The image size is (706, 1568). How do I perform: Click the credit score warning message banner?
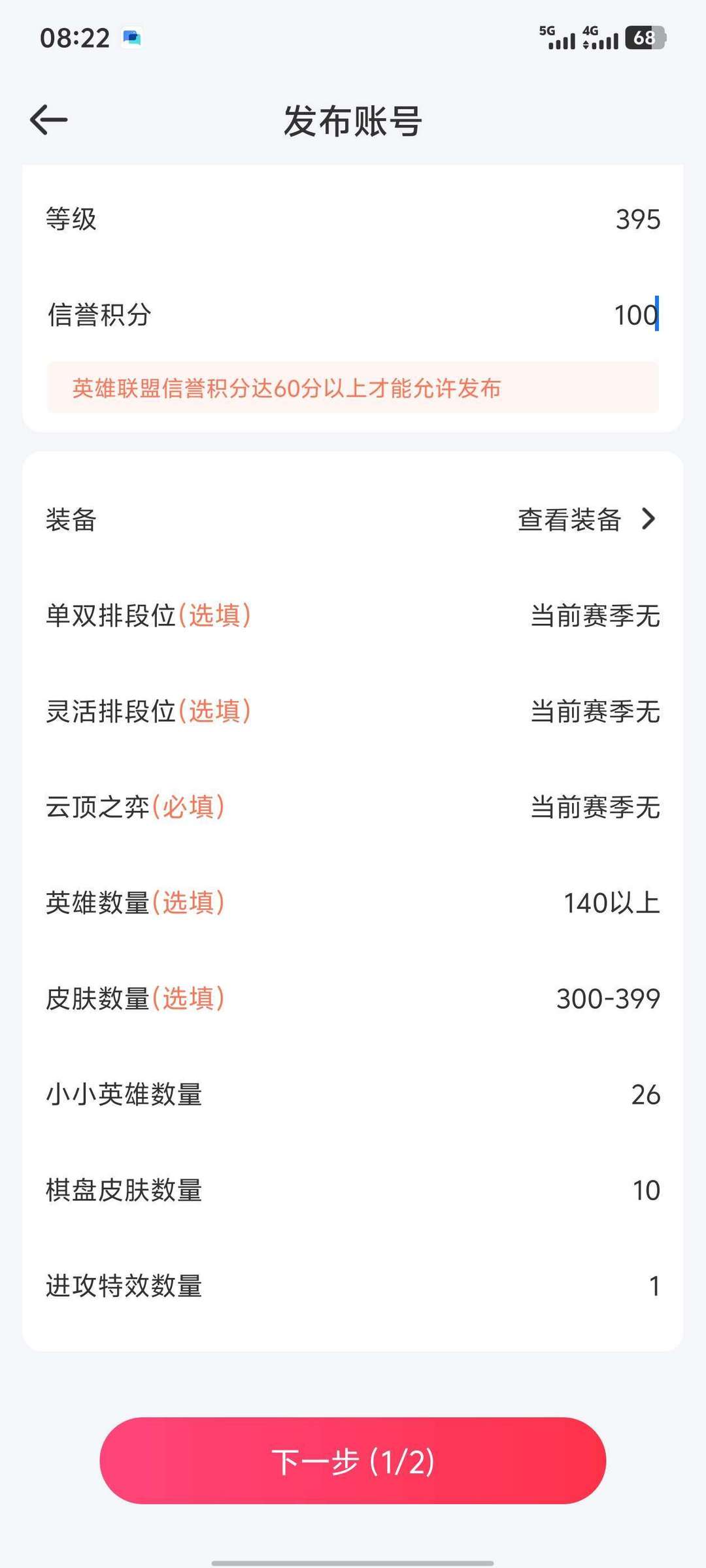[353, 389]
